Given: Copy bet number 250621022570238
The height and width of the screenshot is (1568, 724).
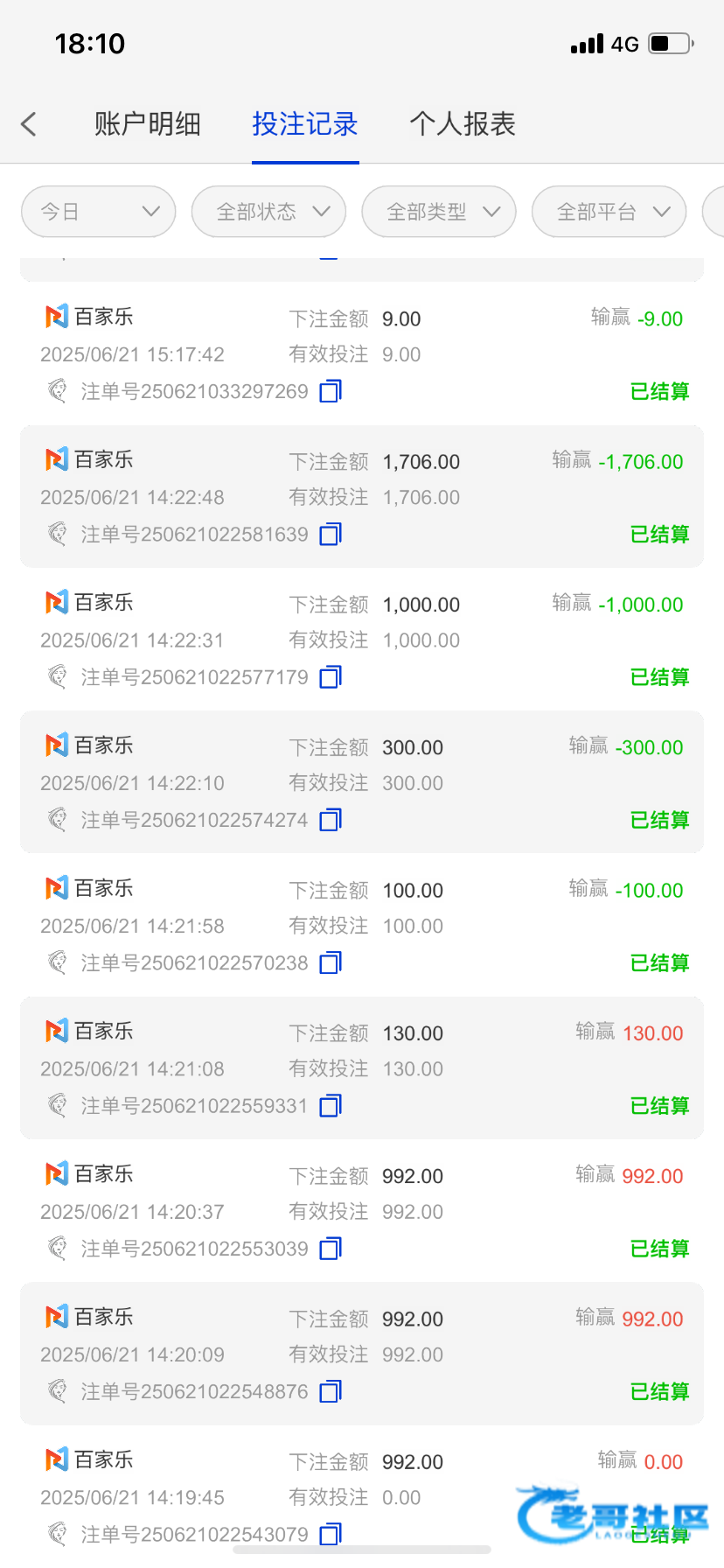Looking at the screenshot, I should click(331, 963).
